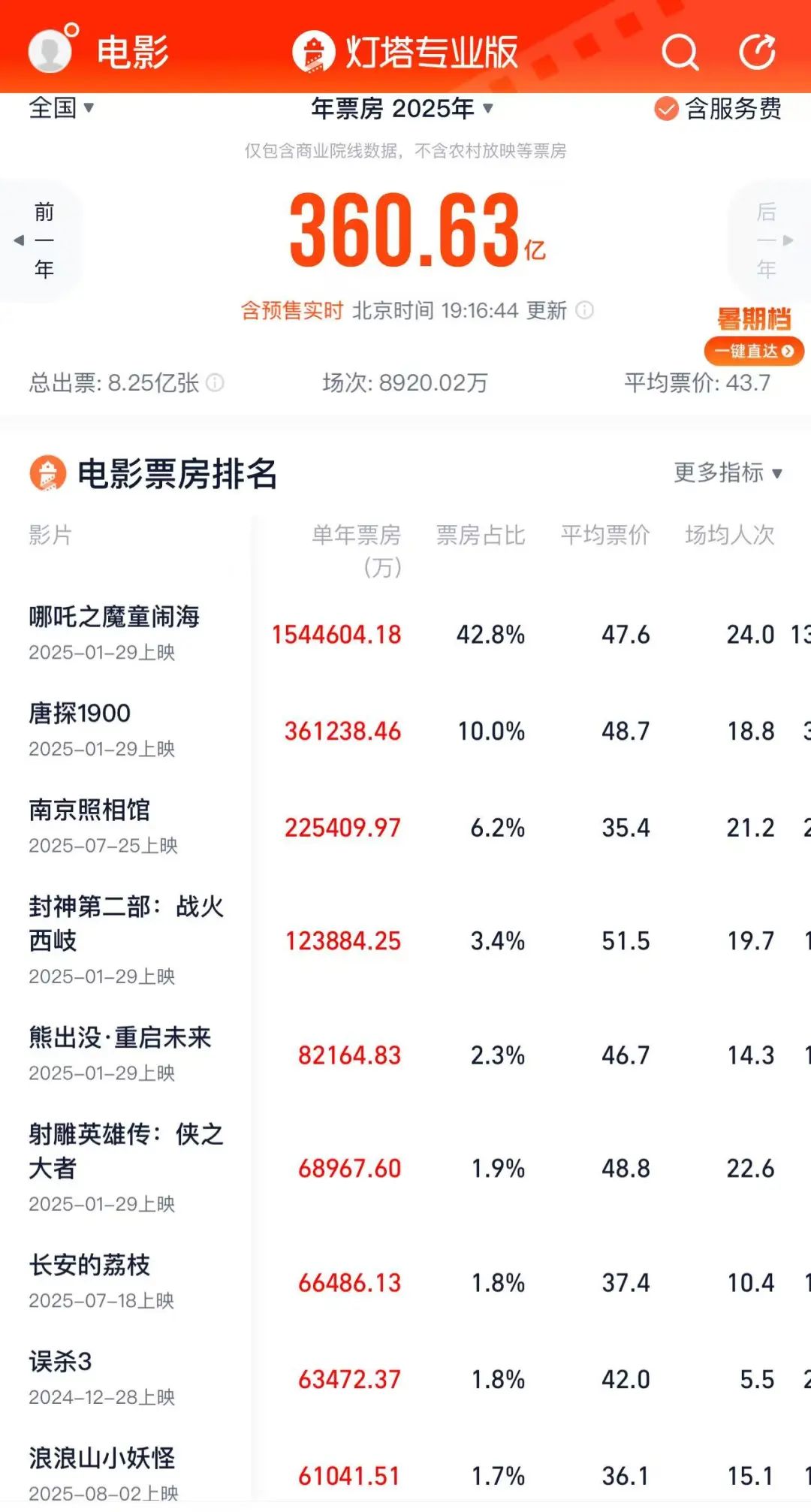Image resolution: width=811 pixels, height=1512 pixels.
Task: Open 熊出没·重启未来 entry
Action: 405,1055
